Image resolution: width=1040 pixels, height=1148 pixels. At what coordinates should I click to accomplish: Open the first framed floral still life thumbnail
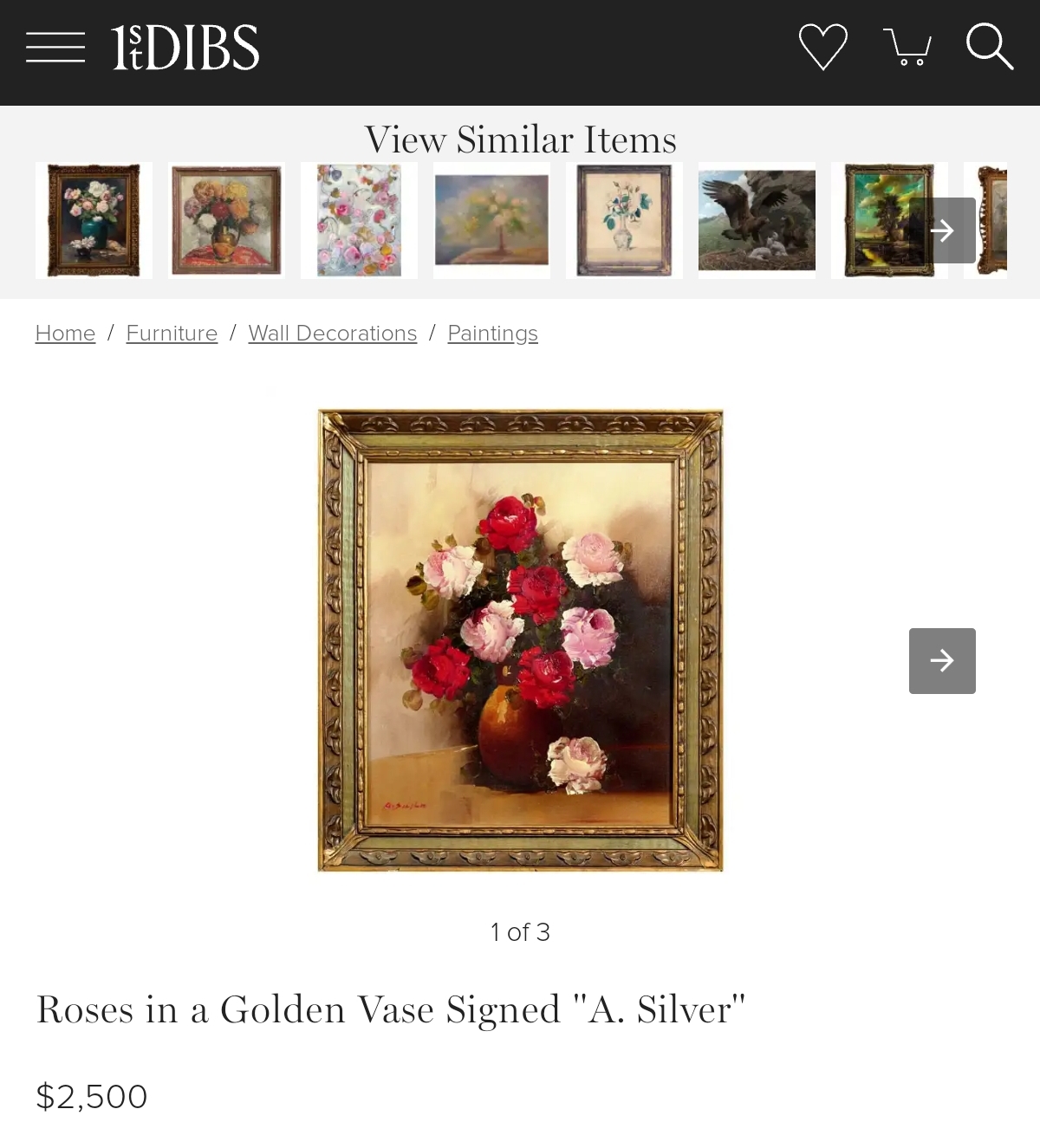(94, 220)
